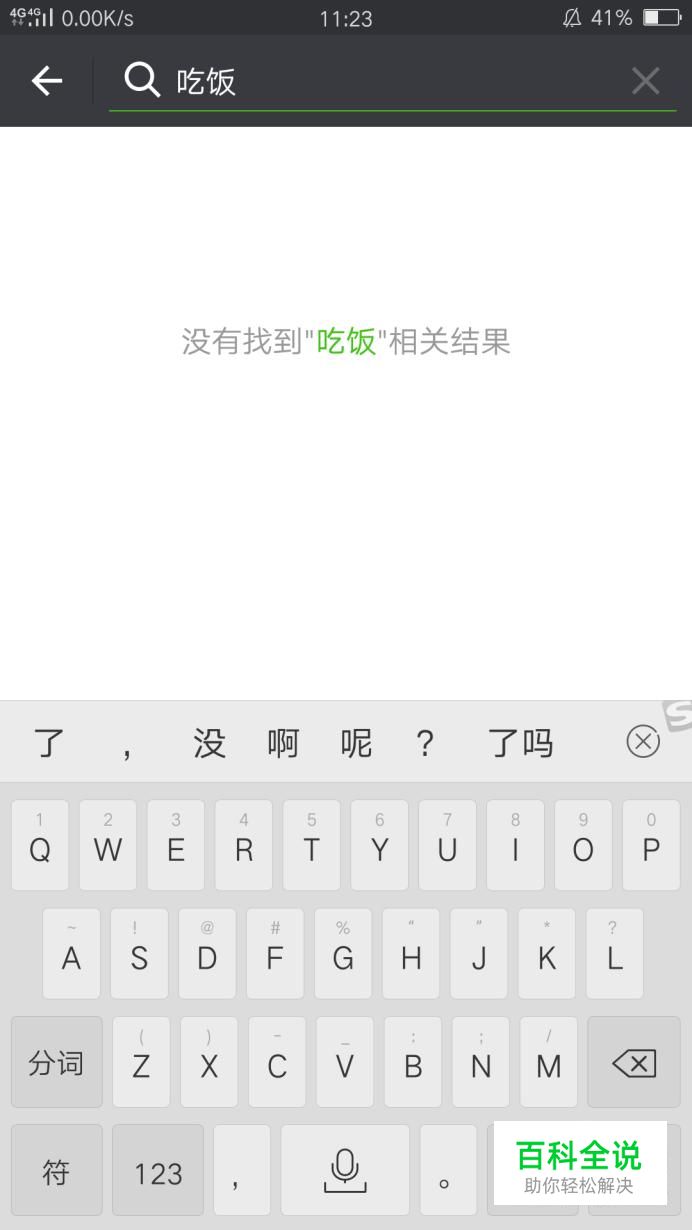
Task: Open the 符 symbols keyboard
Action: pyautogui.click(x=56, y=1172)
